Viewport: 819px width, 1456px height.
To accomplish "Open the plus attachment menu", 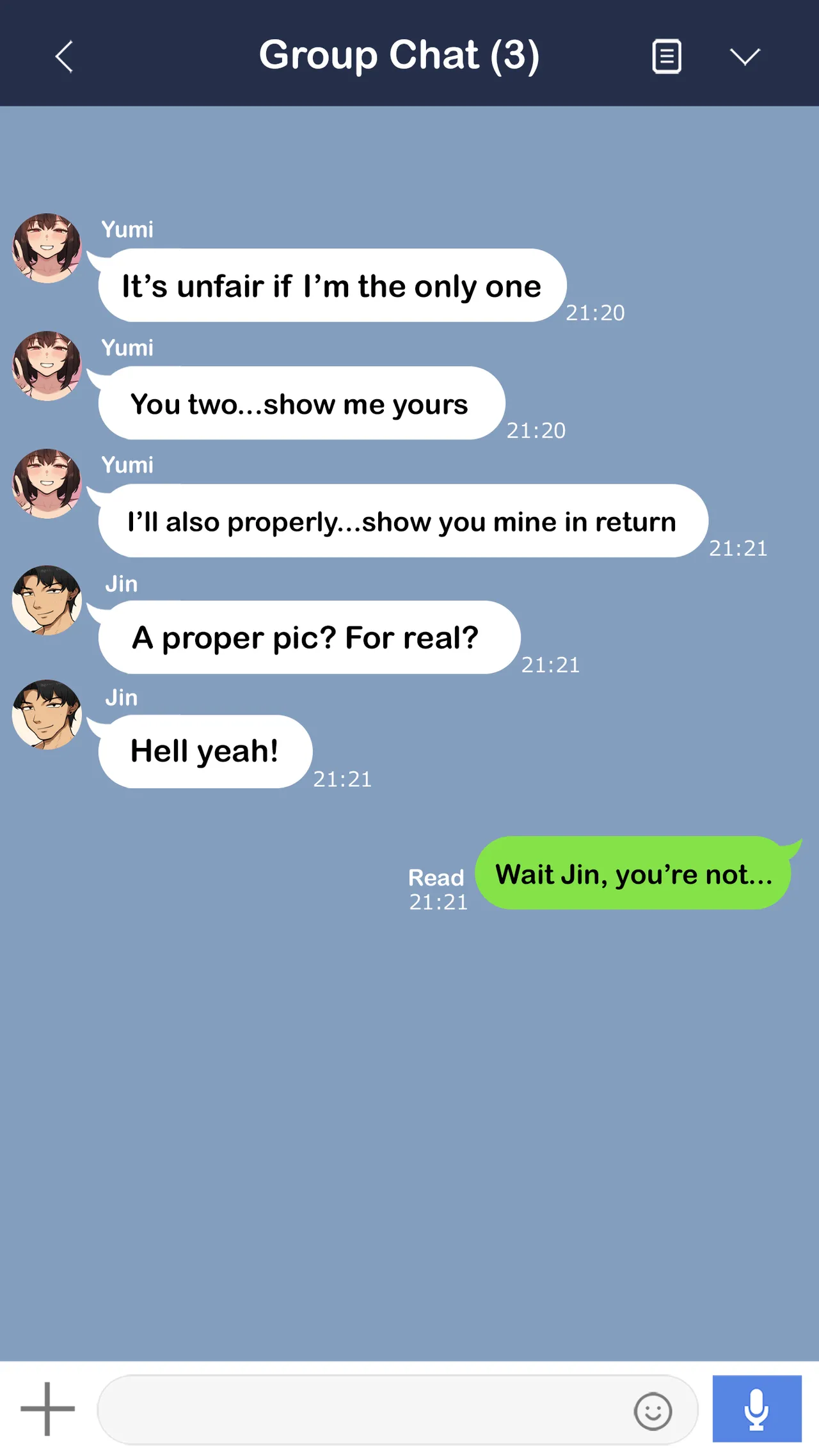I will click(x=47, y=1409).
